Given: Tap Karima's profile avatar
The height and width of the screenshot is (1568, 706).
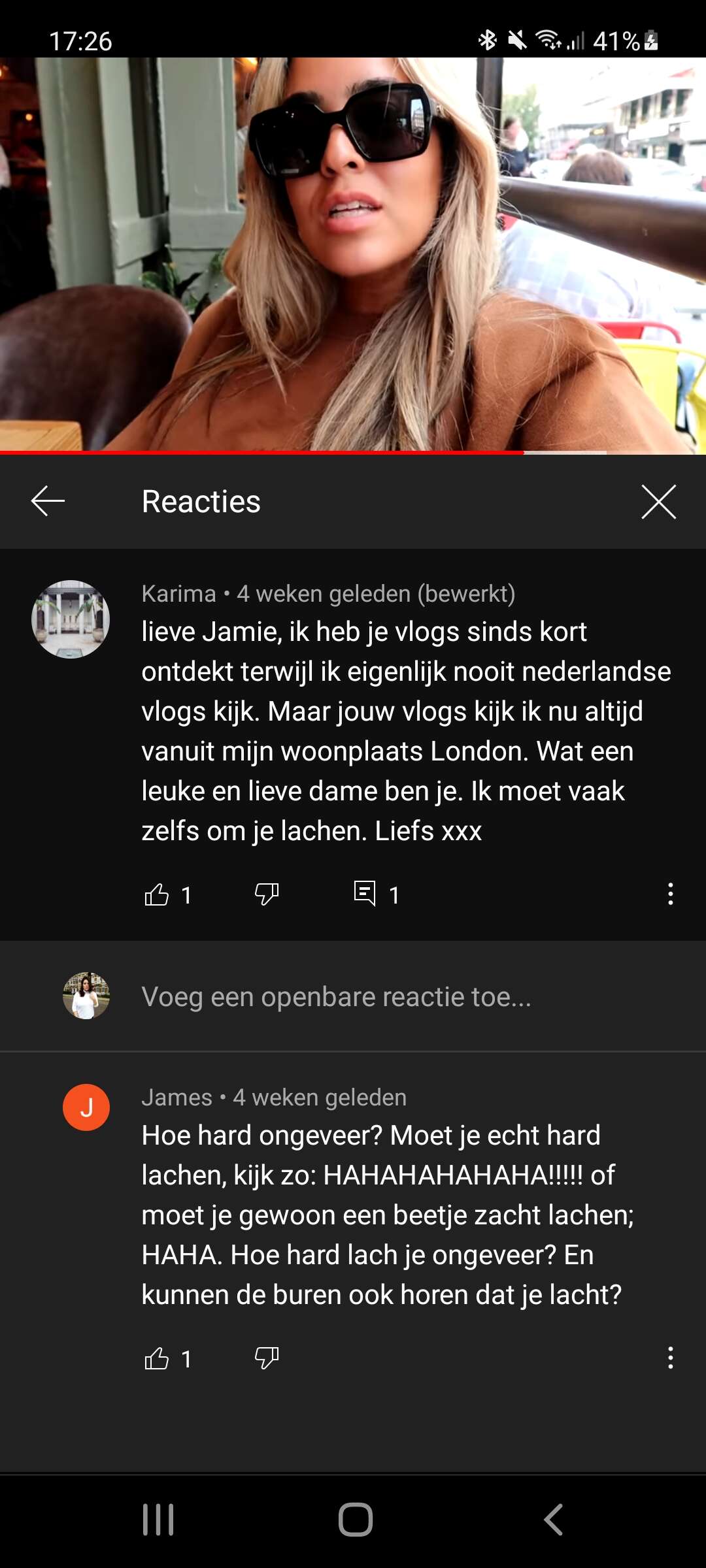Looking at the screenshot, I should (x=71, y=619).
